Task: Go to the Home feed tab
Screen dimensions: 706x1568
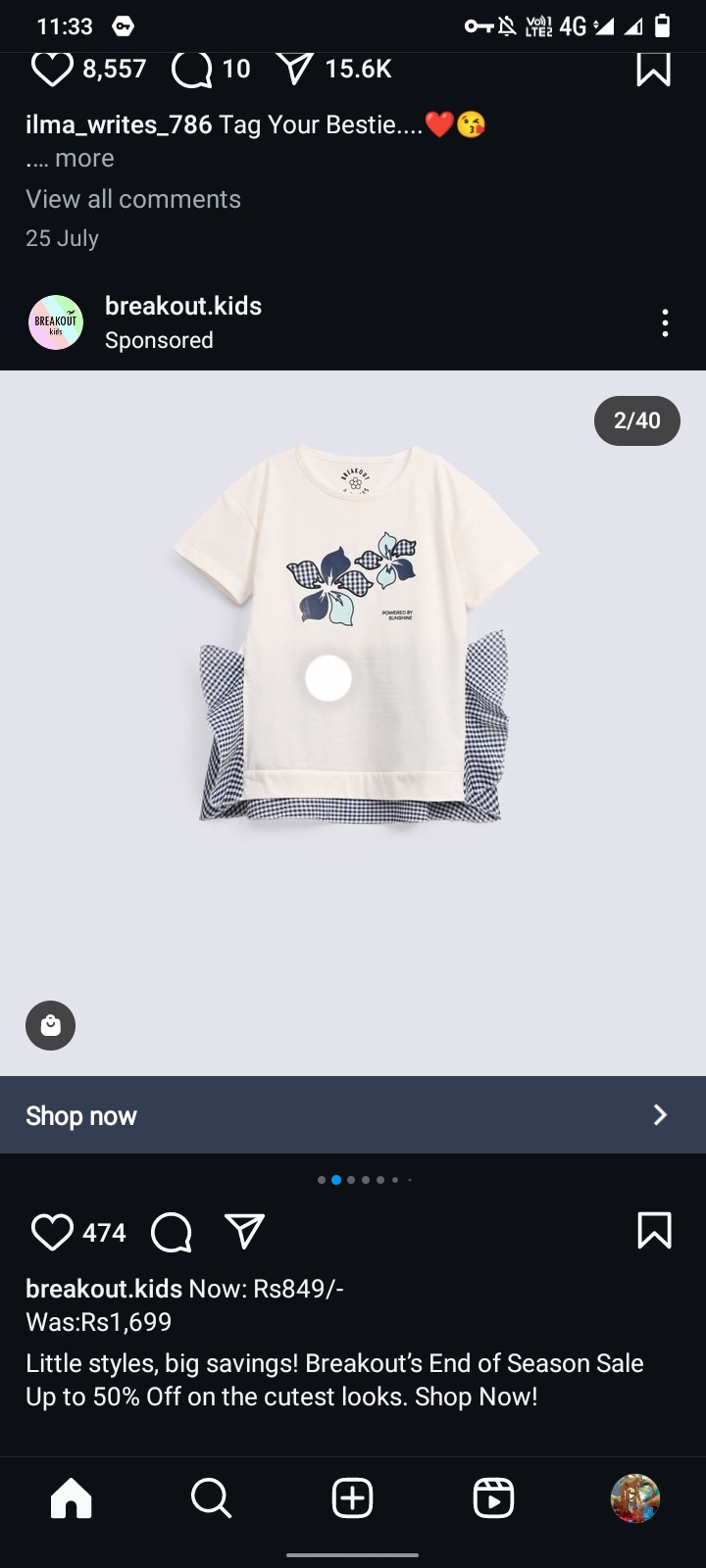Action: [x=71, y=1498]
